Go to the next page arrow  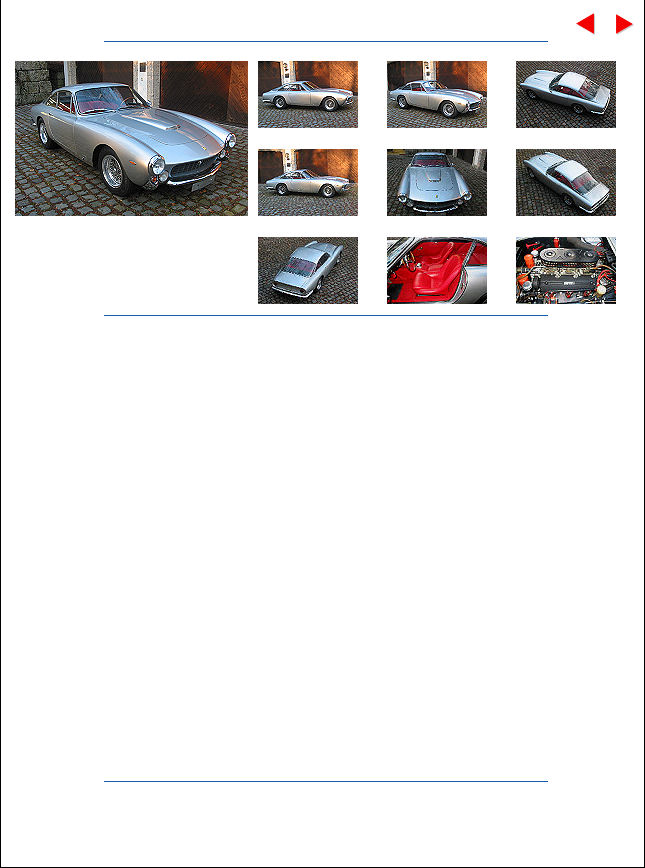(x=623, y=24)
